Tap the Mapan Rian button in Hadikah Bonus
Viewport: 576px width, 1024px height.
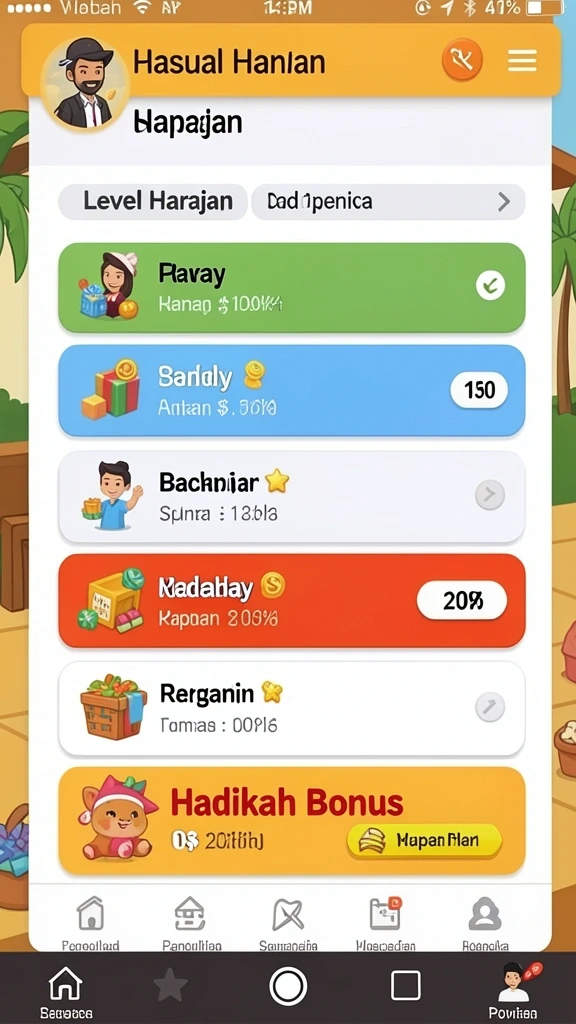coord(424,840)
